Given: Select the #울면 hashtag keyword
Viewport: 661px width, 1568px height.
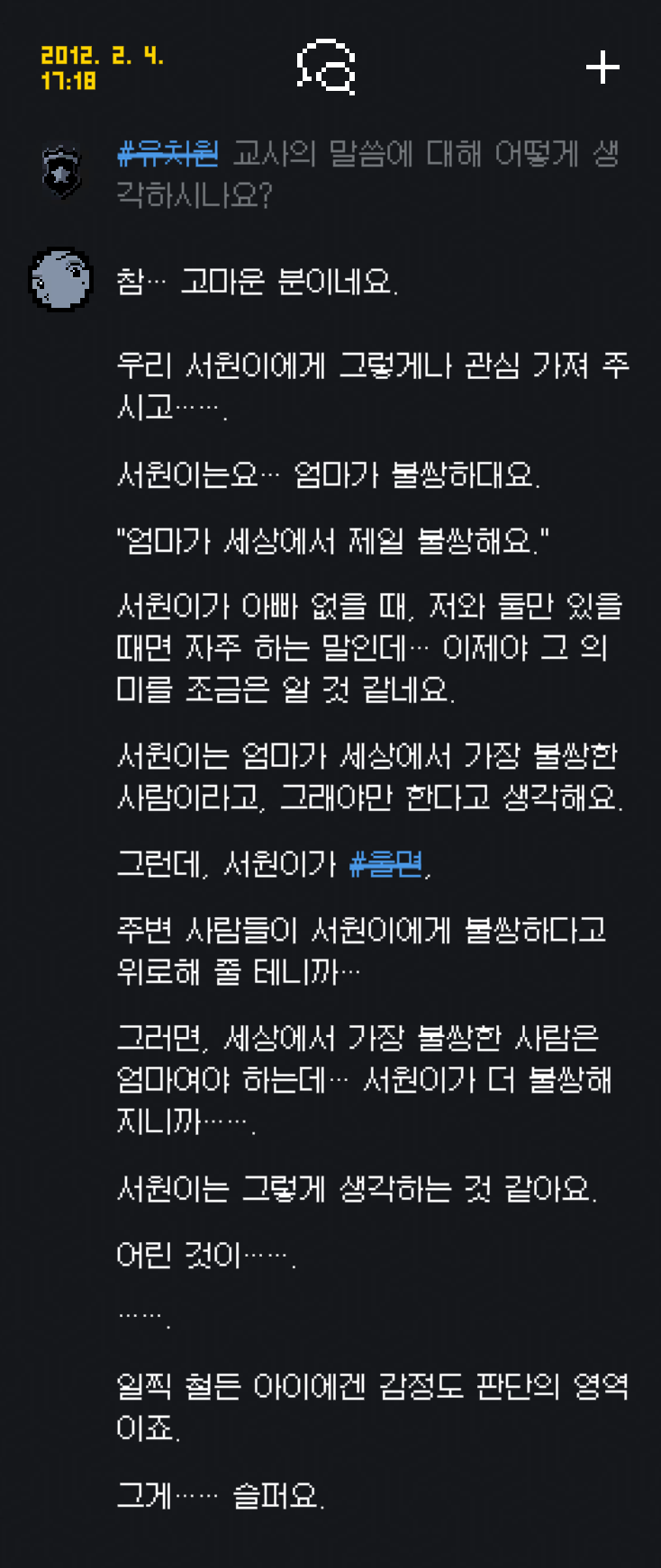Looking at the screenshot, I should (385, 864).
